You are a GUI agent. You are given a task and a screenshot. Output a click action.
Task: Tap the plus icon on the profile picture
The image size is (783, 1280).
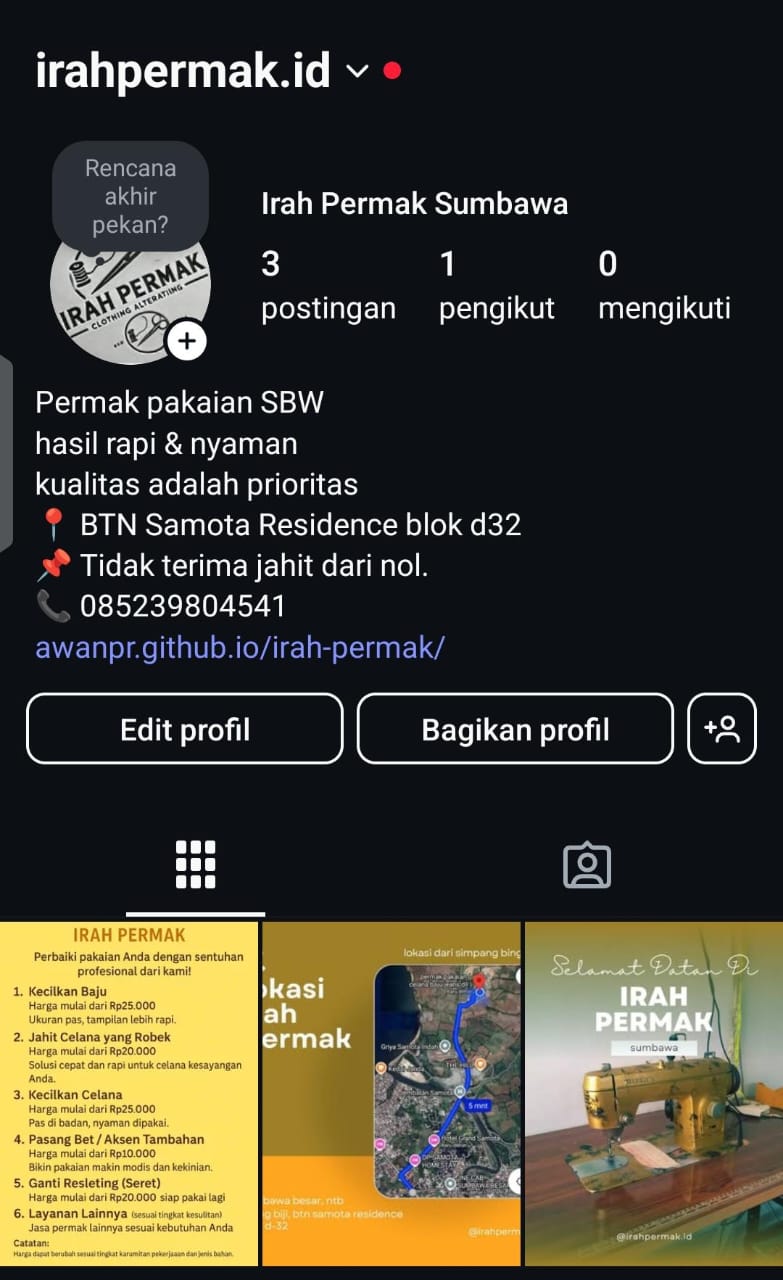186,340
